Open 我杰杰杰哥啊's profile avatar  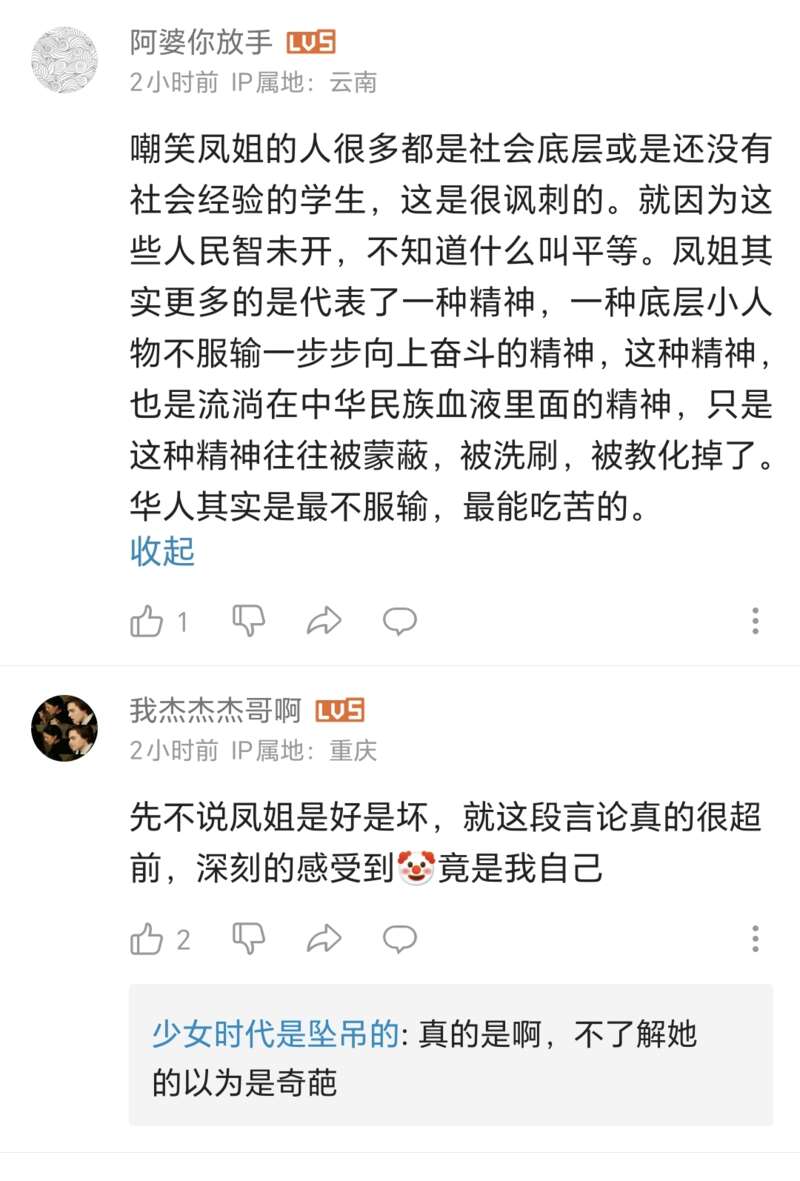[x=65, y=728]
